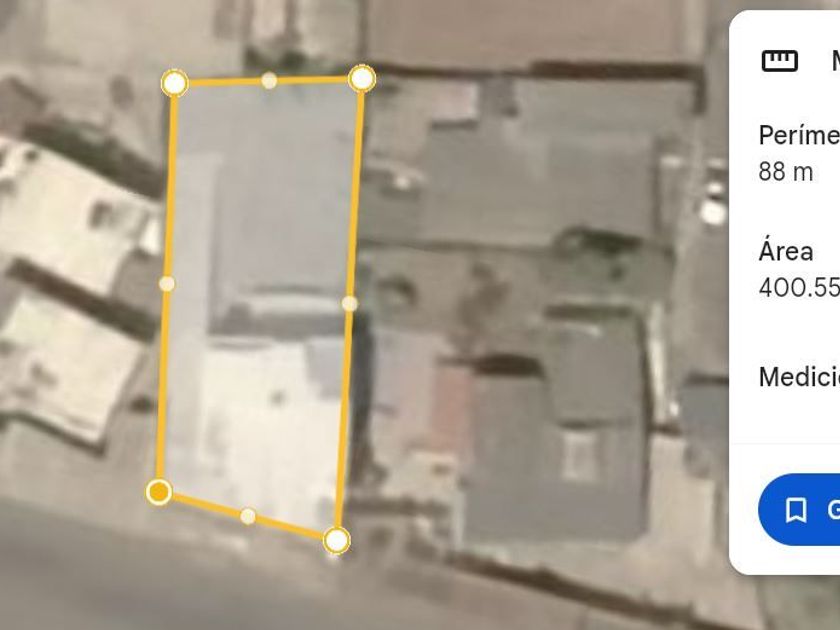The height and width of the screenshot is (630, 840).
Task: Select the polygon's top-left corner vertex
Action: coord(175,83)
